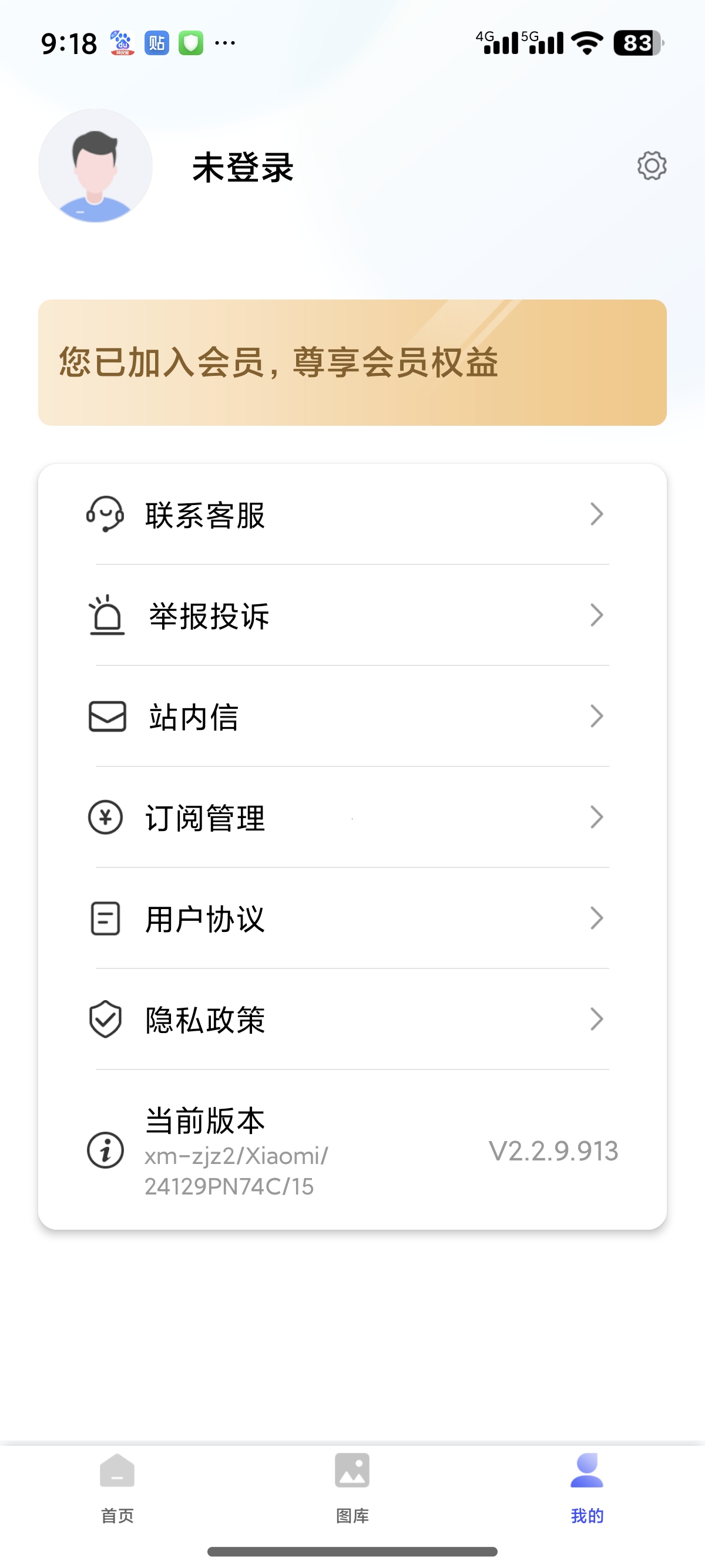Viewport: 705px width, 1568px height.
Task: Go to 订阅管理 subscription management
Action: (x=352, y=817)
